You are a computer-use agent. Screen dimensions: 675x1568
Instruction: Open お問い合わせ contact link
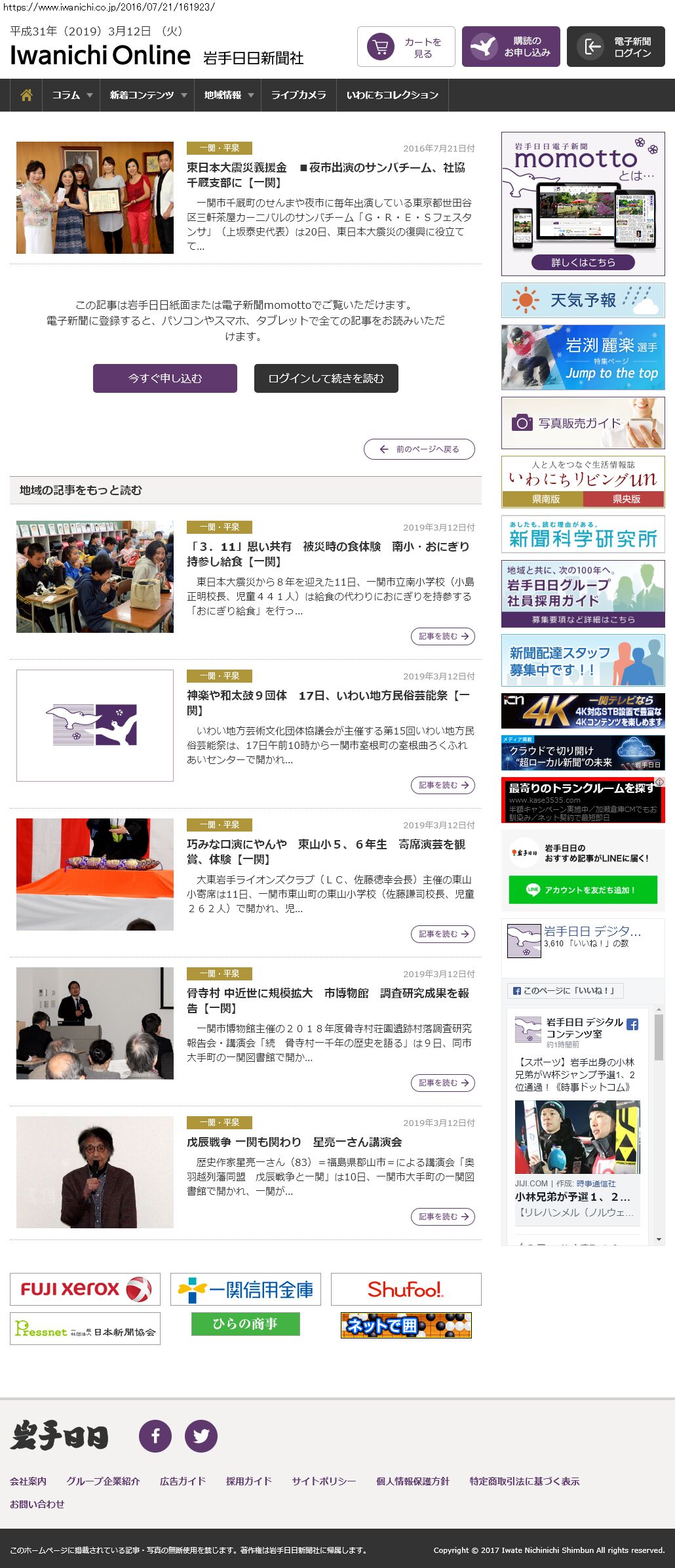(x=37, y=1504)
